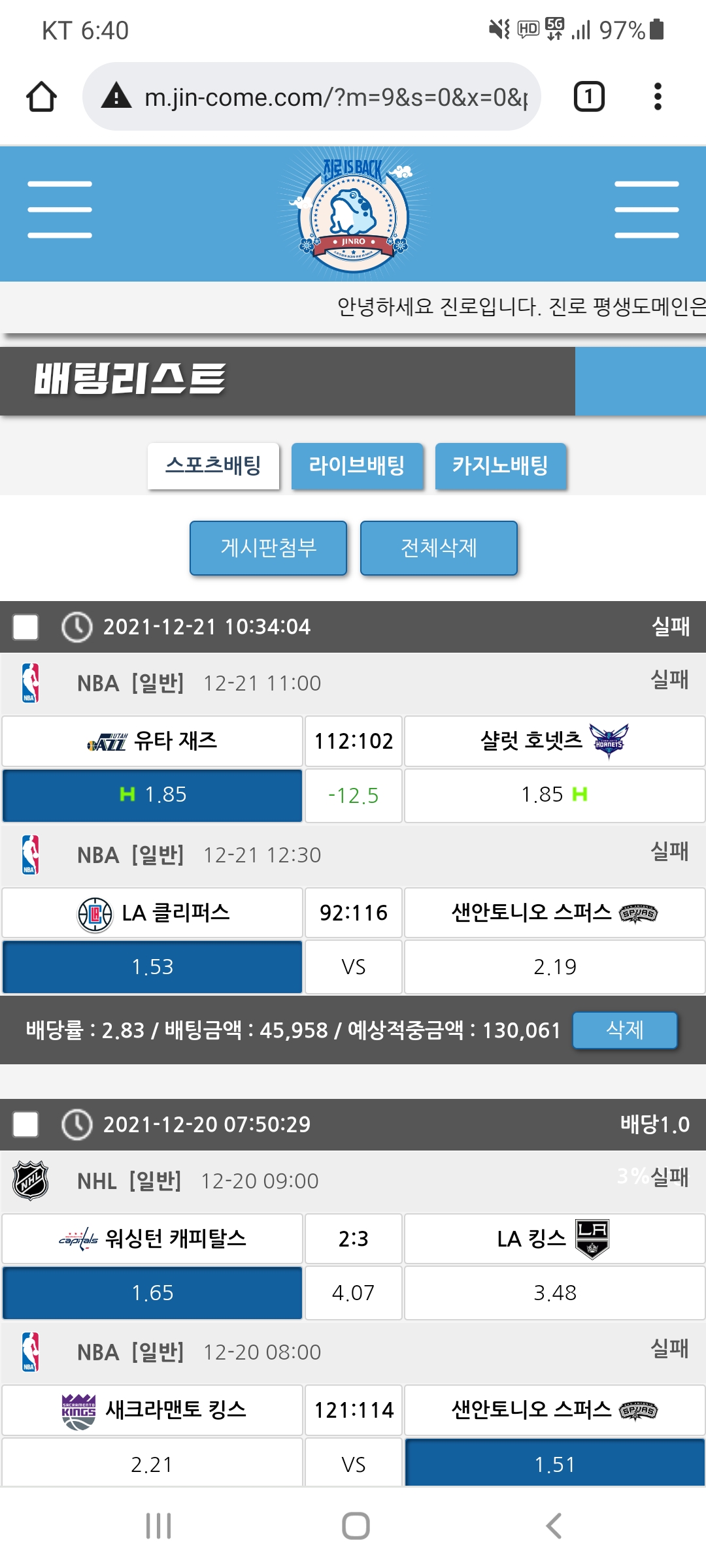This screenshot has width=706, height=1568.
Task: Open the right hamburger menu
Action: (x=646, y=209)
